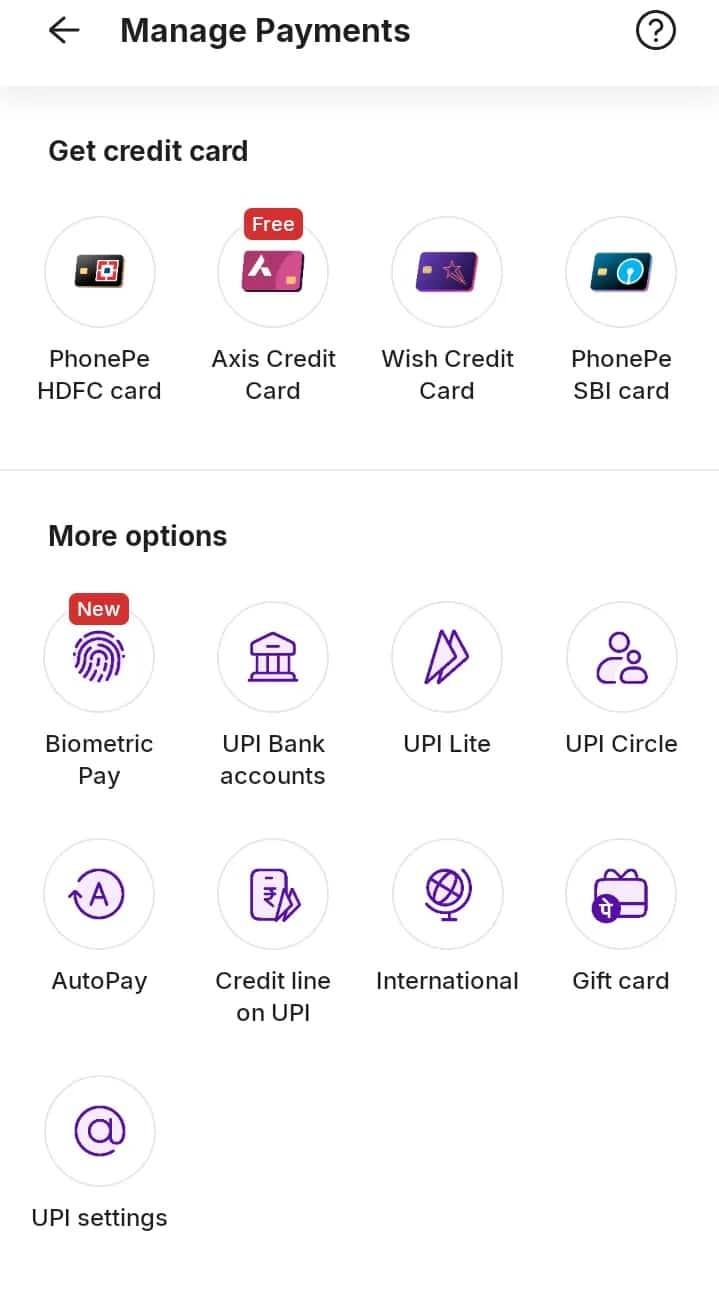Image resolution: width=719 pixels, height=1308 pixels.
Task: Open Biometric Pay
Action: (x=99, y=657)
